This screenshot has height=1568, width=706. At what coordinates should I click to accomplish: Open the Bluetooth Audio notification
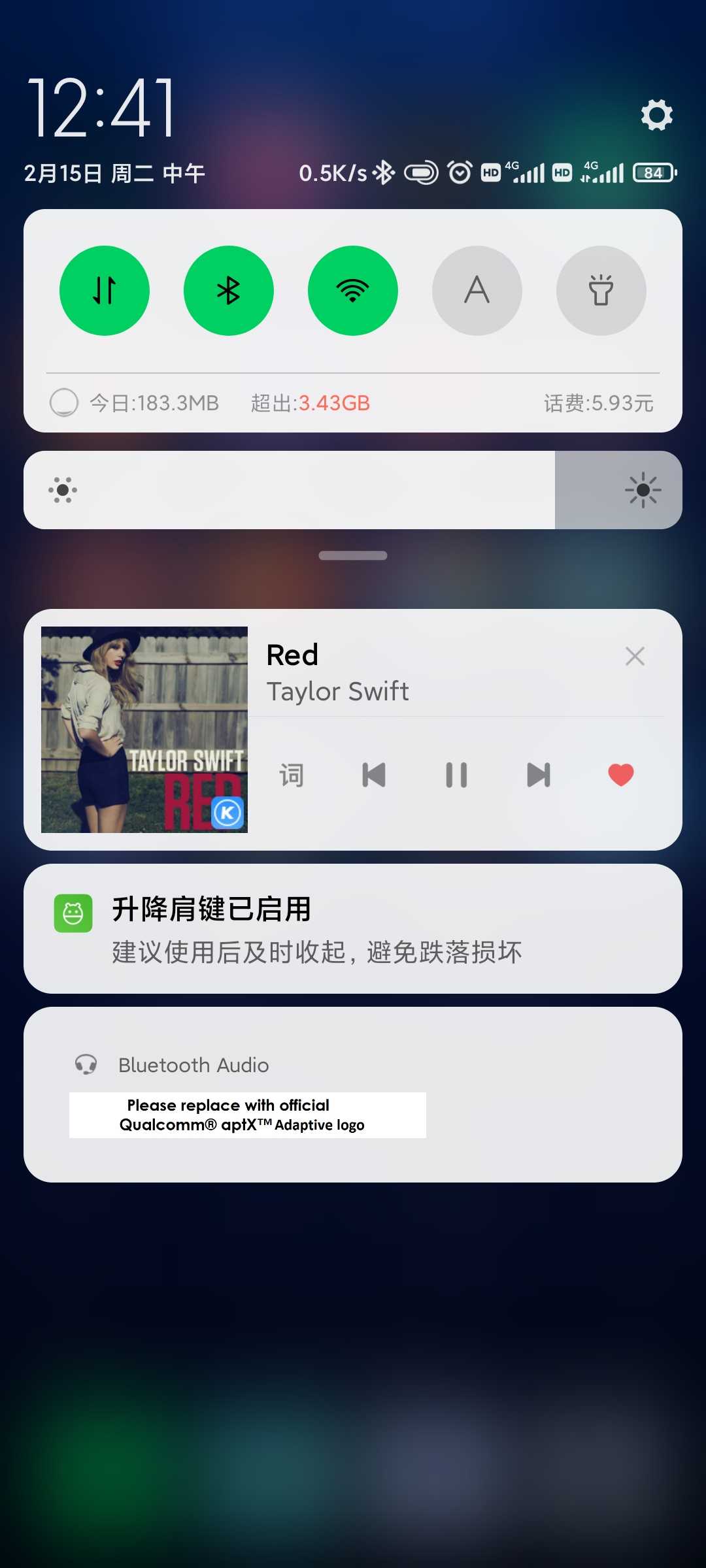click(x=353, y=1095)
